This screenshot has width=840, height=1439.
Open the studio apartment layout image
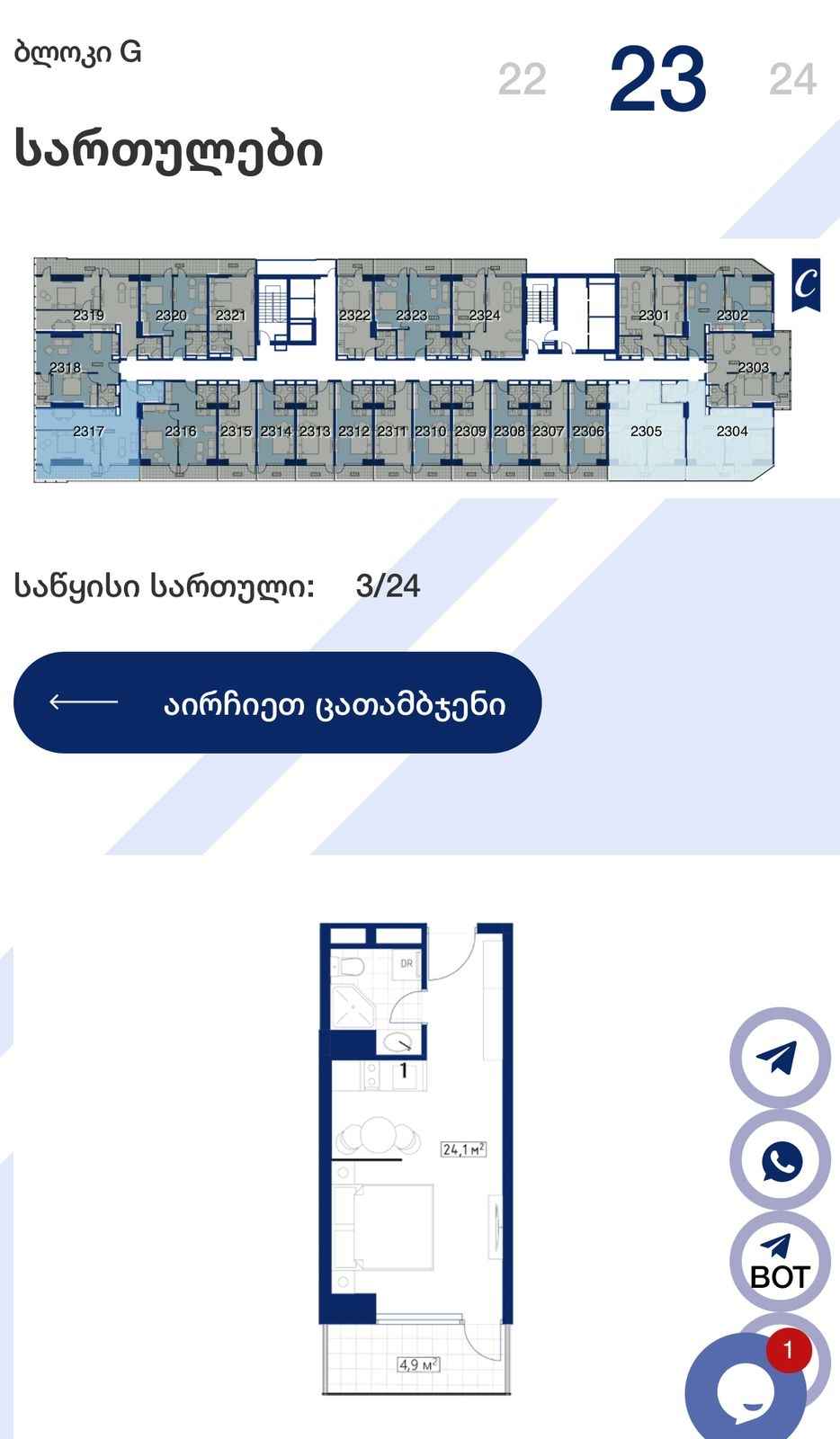click(x=416, y=1158)
